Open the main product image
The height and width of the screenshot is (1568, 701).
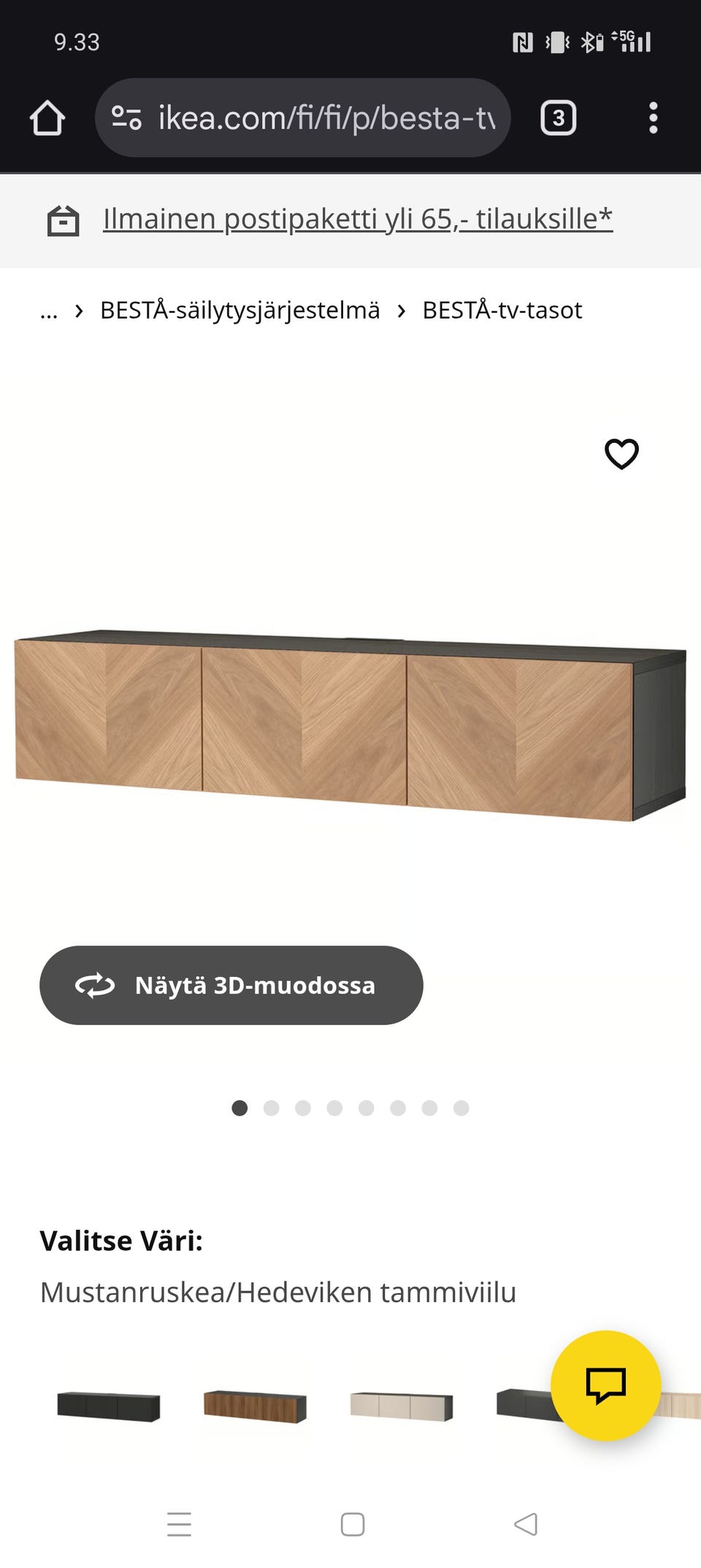(x=350, y=726)
